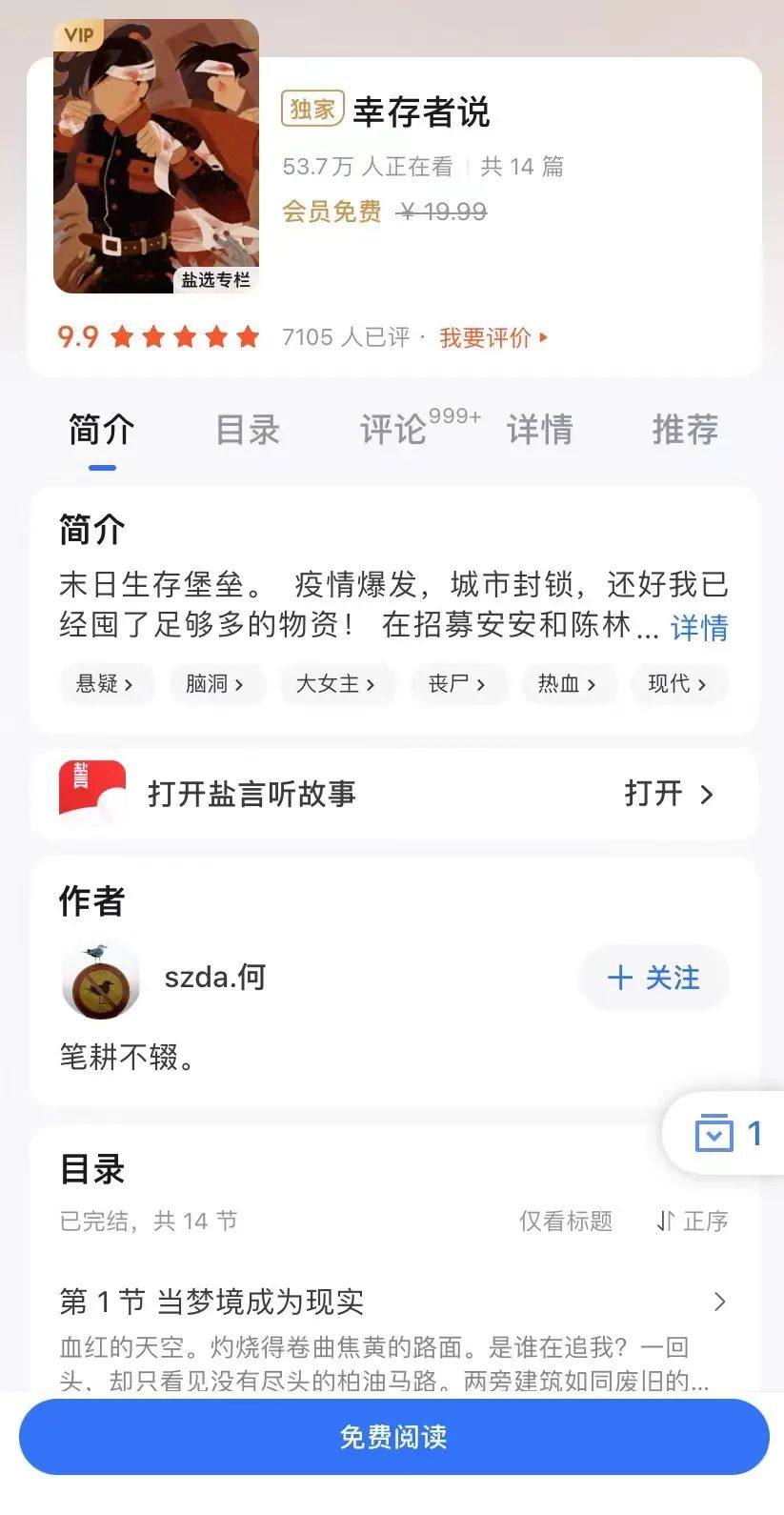This screenshot has width=784, height=1515.
Task: Open author szda.何's profile avatar
Action: coord(101,980)
